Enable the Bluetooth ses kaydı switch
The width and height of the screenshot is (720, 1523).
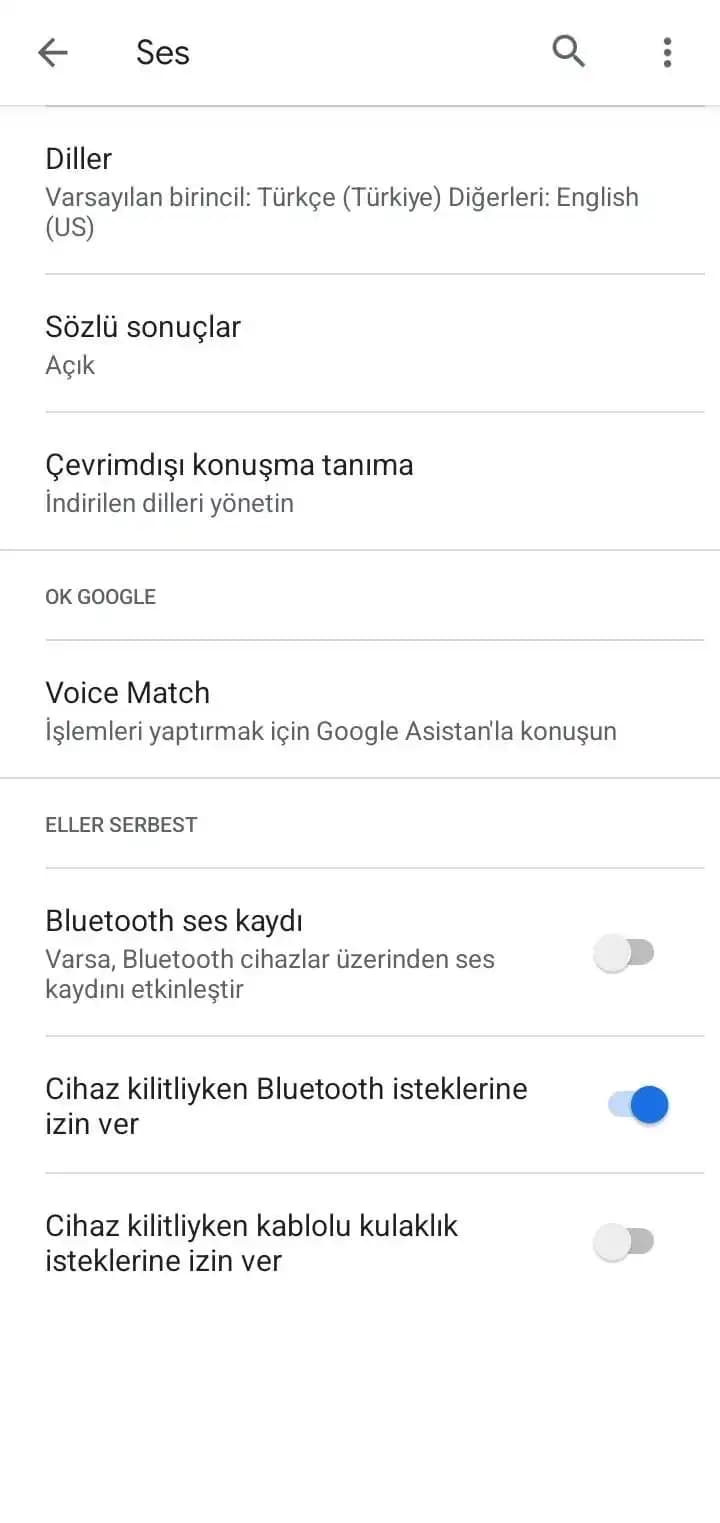point(627,953)
